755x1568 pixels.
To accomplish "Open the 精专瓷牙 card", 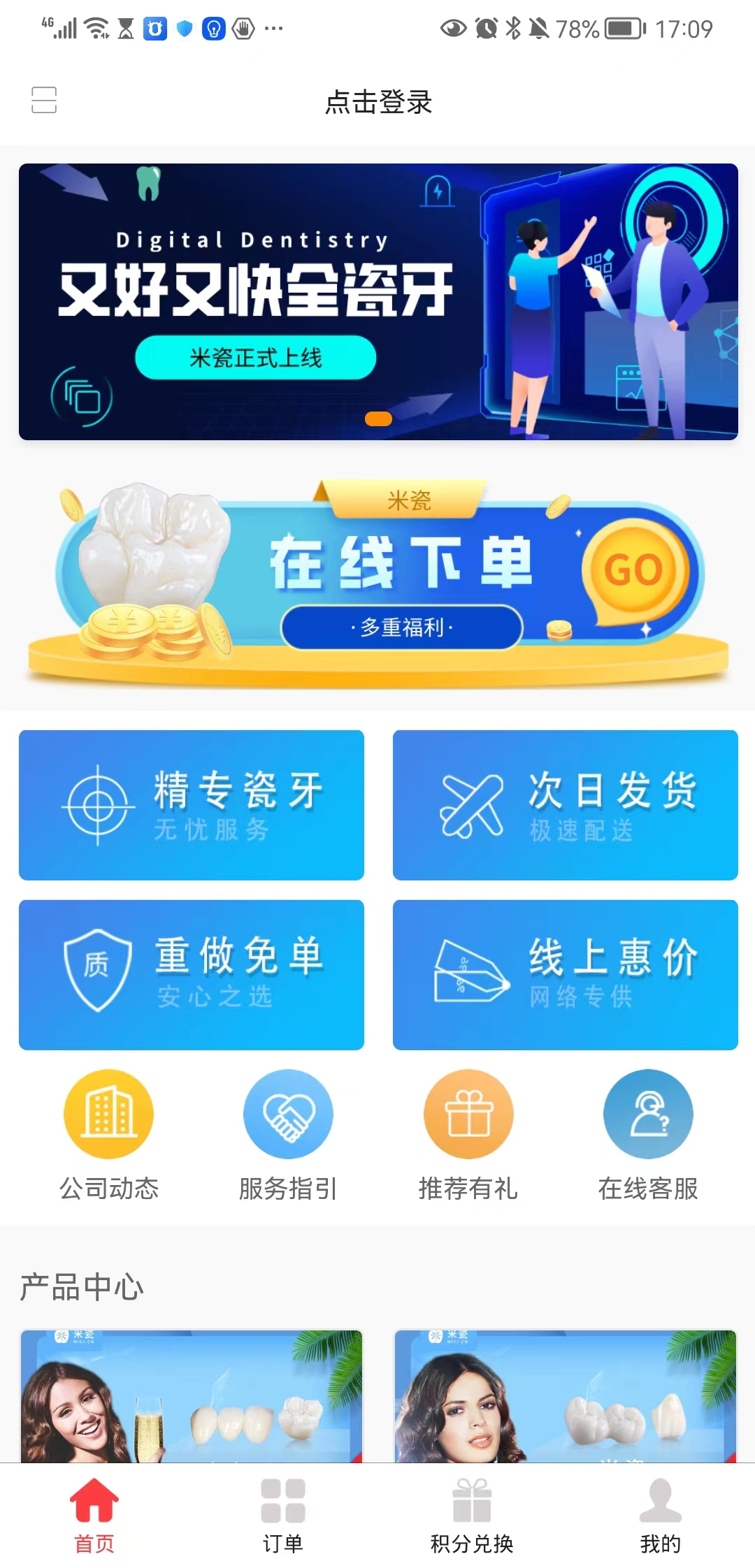I will pos(192,805).
